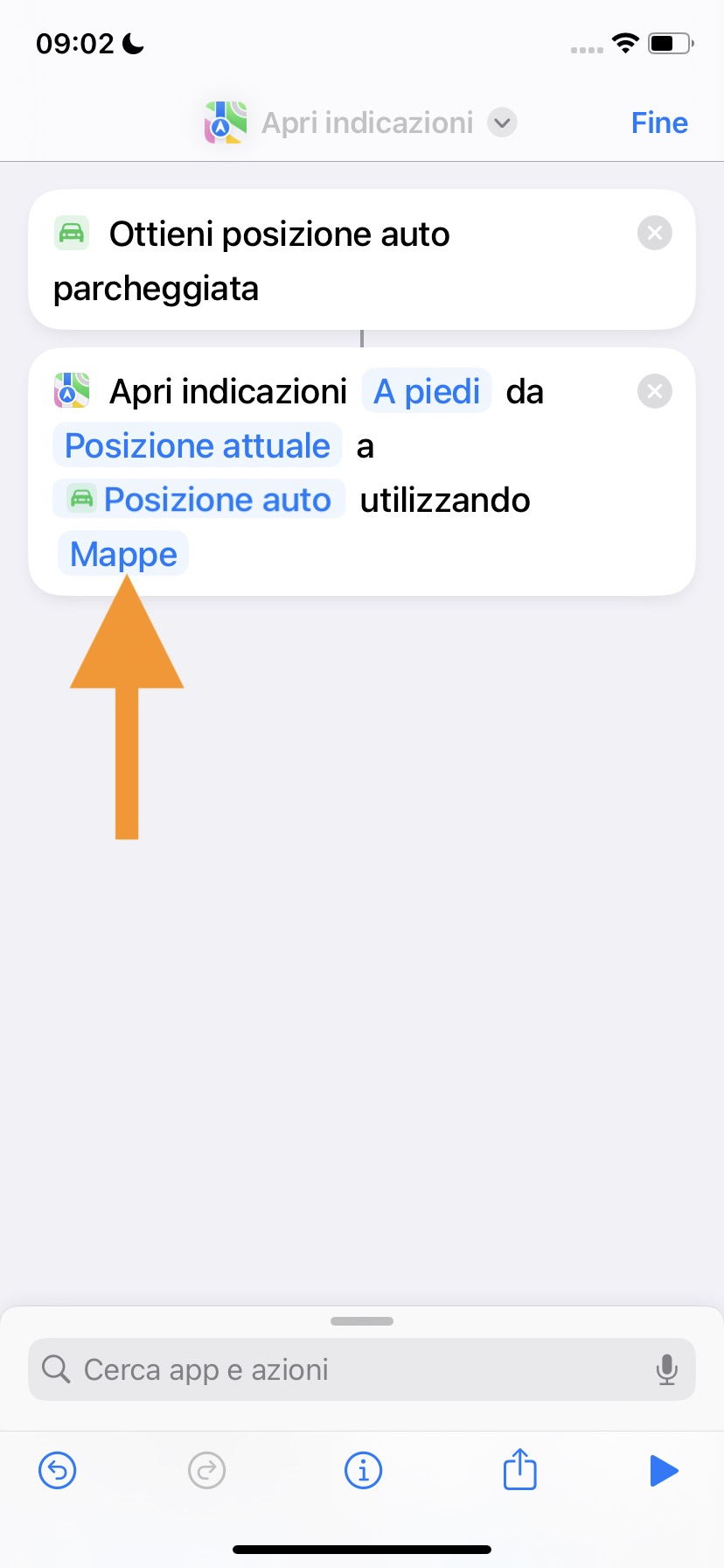The height and width of the screenshot is (1568, 724).
Task: Remove the Apri indicazioni action
Action: (654, 391)
